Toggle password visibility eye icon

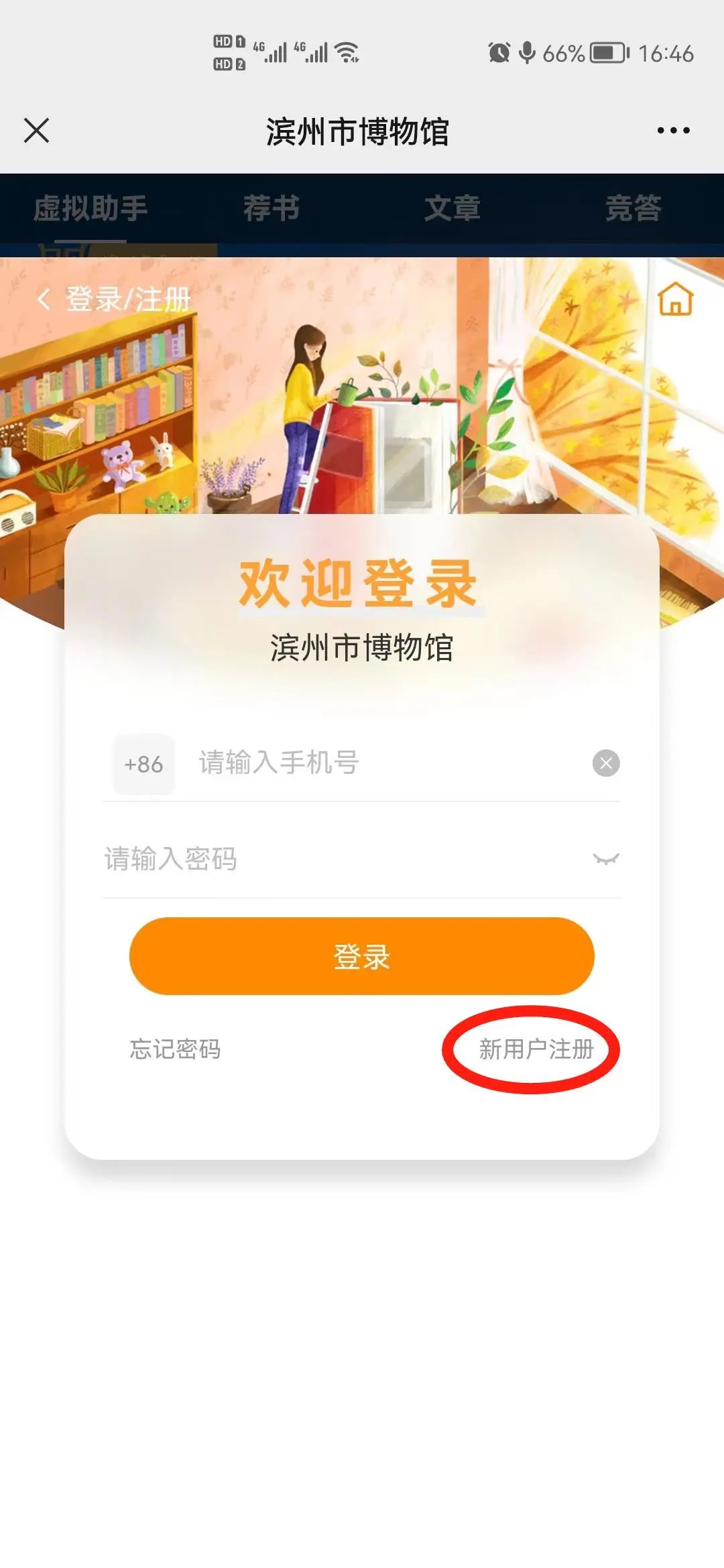(x=606, y=859)
